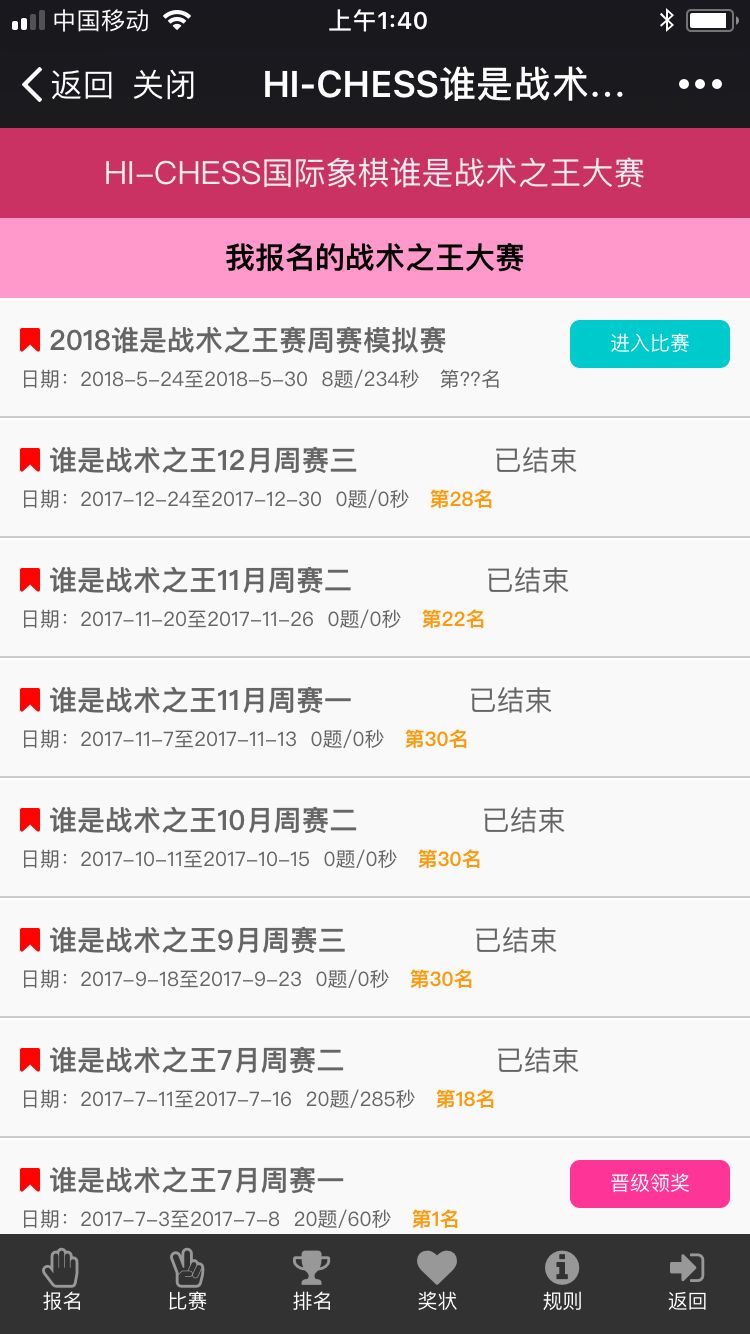Open the 谁是战术之王7月周赛二 entry
The height and width of the screenshot is (1334, 750).
375,1078
